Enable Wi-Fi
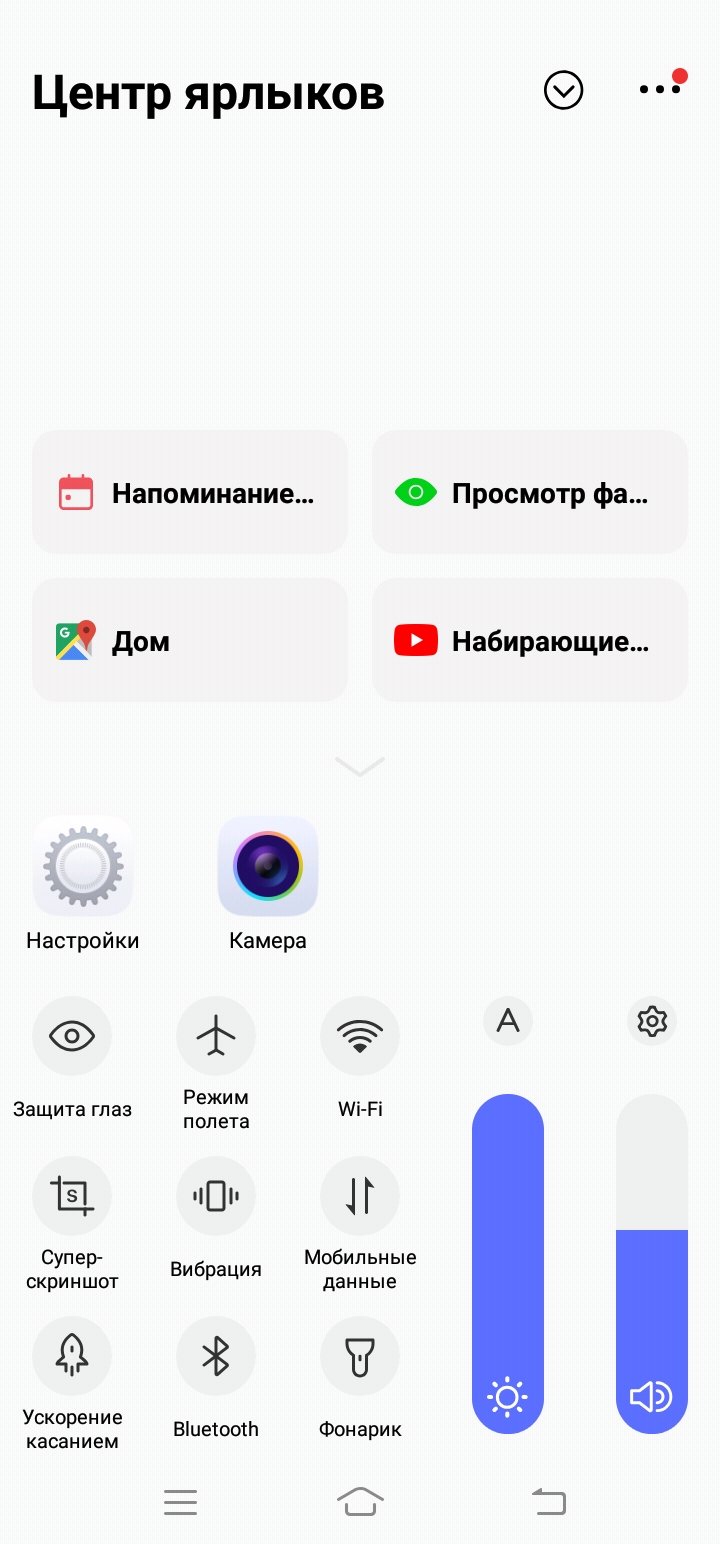The image size is (720, 1544). [x=360, y=1035]
